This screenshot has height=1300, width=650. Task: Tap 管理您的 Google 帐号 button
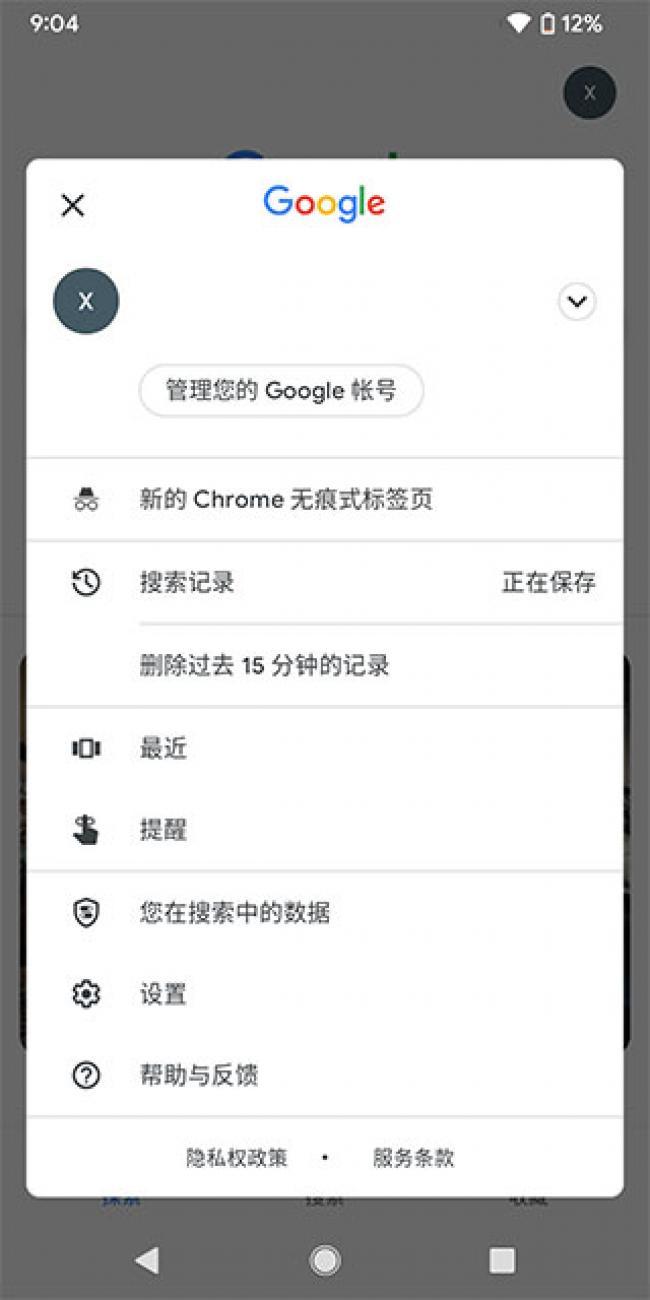pos(281,390)
